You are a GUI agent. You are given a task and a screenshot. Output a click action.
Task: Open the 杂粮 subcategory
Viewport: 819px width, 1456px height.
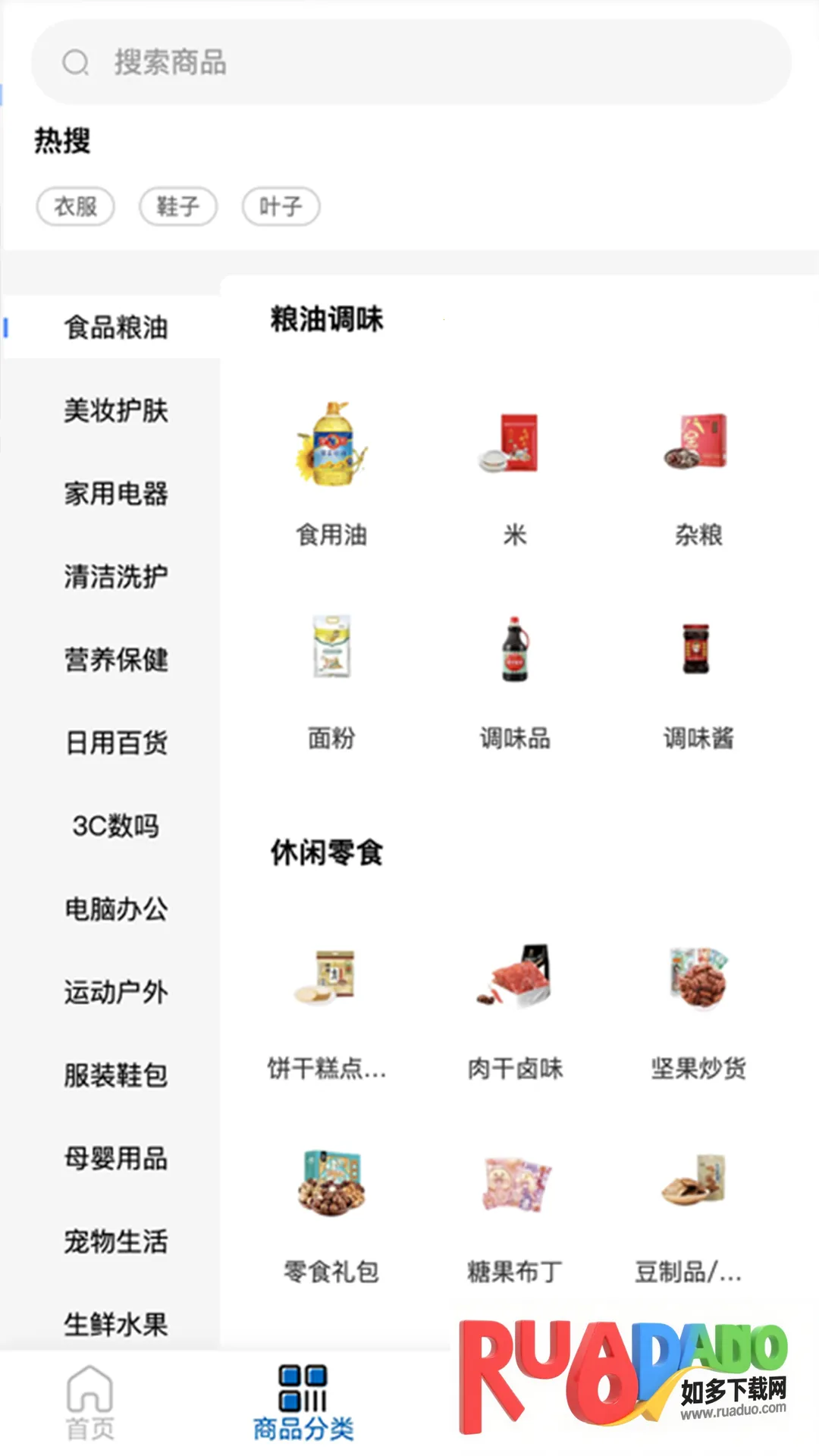point(698,470)
